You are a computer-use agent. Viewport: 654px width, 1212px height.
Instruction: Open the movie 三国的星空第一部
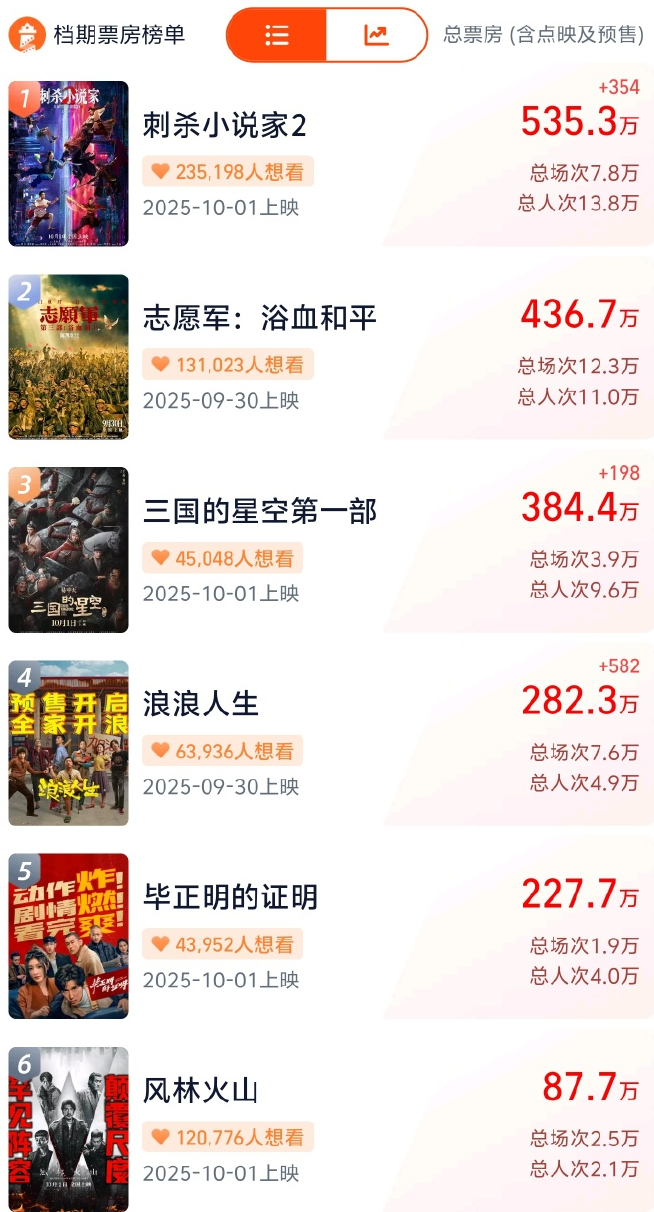pyautogui.click(x=259, y=512)
